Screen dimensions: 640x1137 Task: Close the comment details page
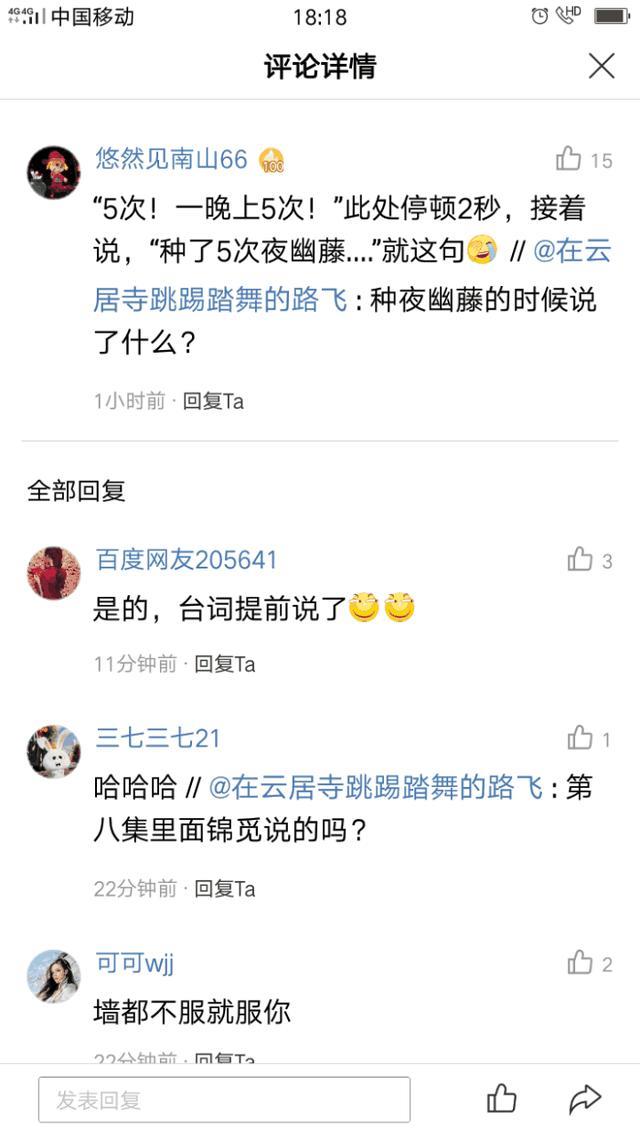click(x=601, y=67)
